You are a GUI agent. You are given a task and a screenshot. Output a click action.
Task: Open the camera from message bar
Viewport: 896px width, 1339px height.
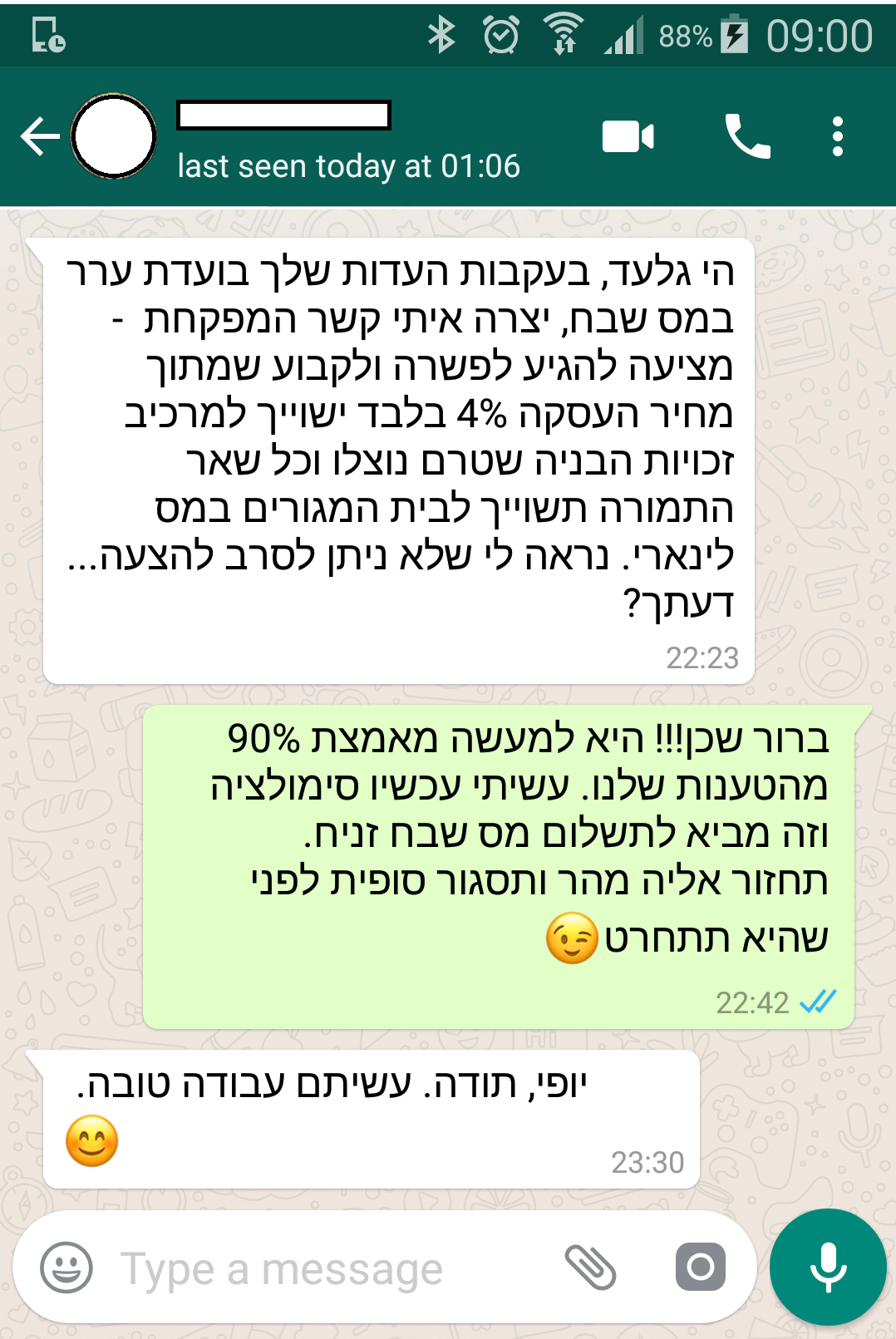pos(700,1268)
